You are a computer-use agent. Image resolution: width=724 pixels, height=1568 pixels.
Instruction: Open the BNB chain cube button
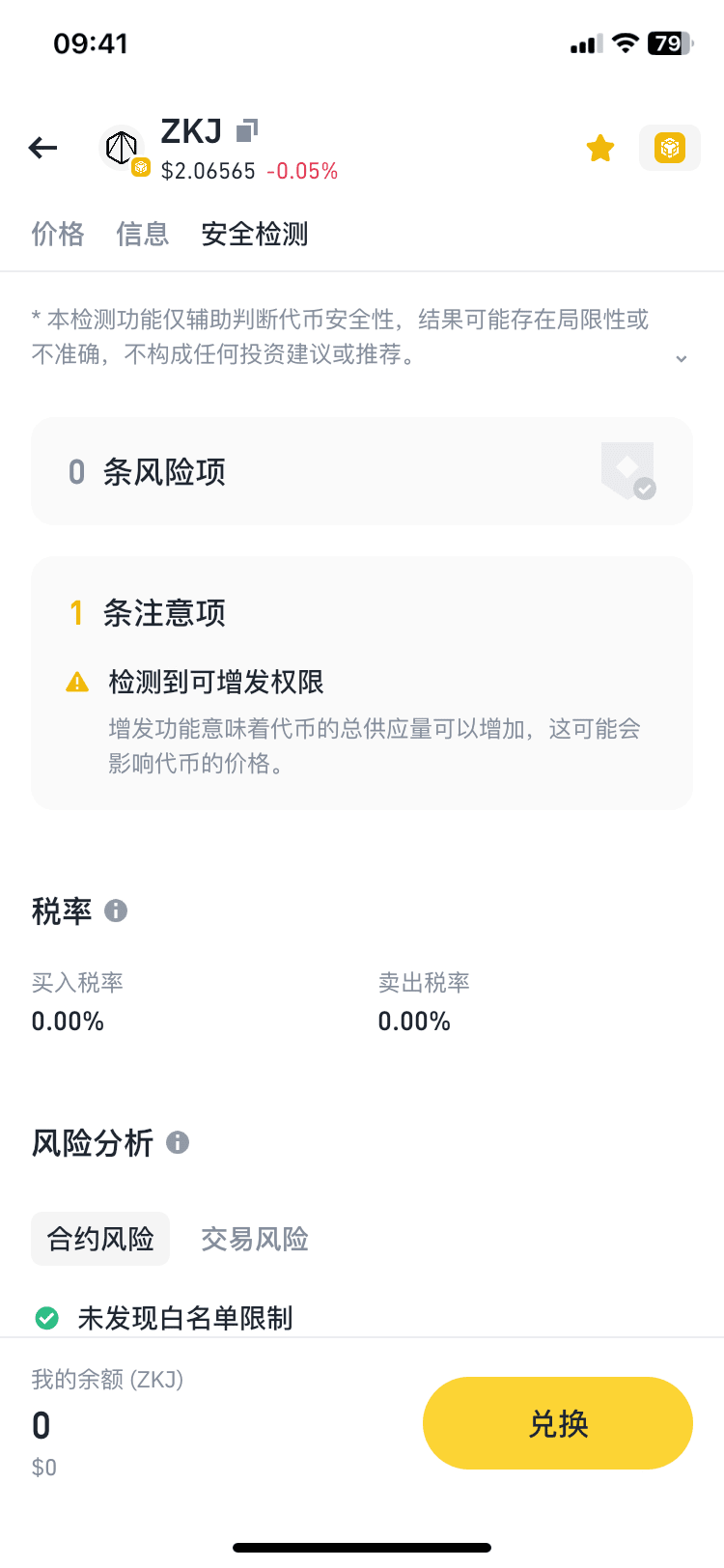(x=670, y=148)
